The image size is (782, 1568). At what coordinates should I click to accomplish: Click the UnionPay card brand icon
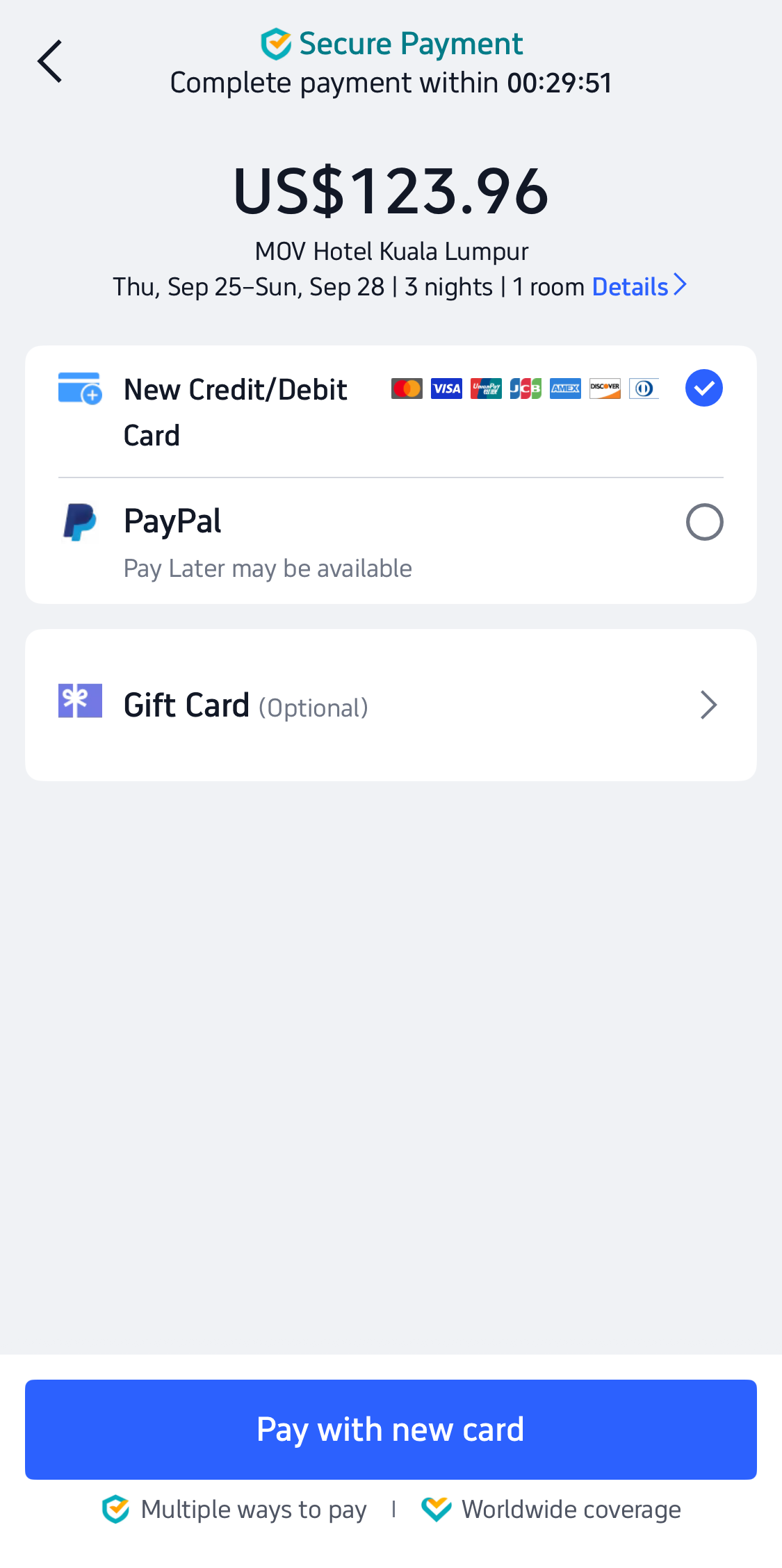[x=486, y=389]
